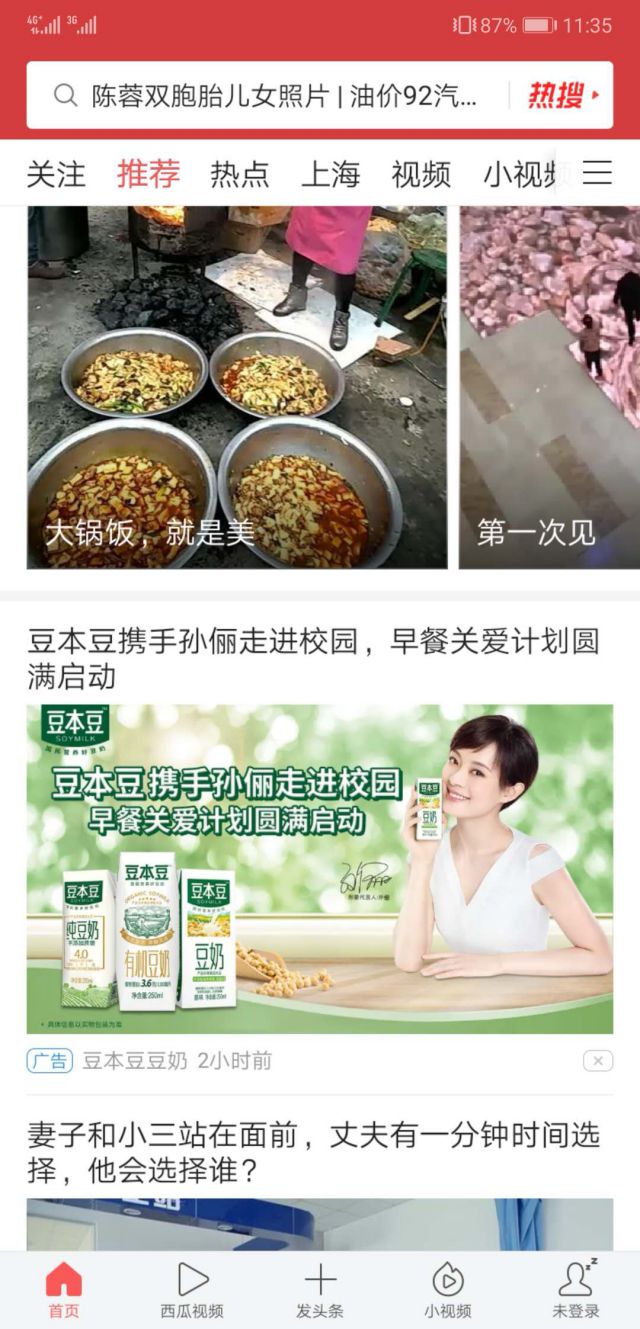Viewport: 640px width, 1329px height.
Task: Open the 西瓜视频 tab
Action: tap(192, 1290)
